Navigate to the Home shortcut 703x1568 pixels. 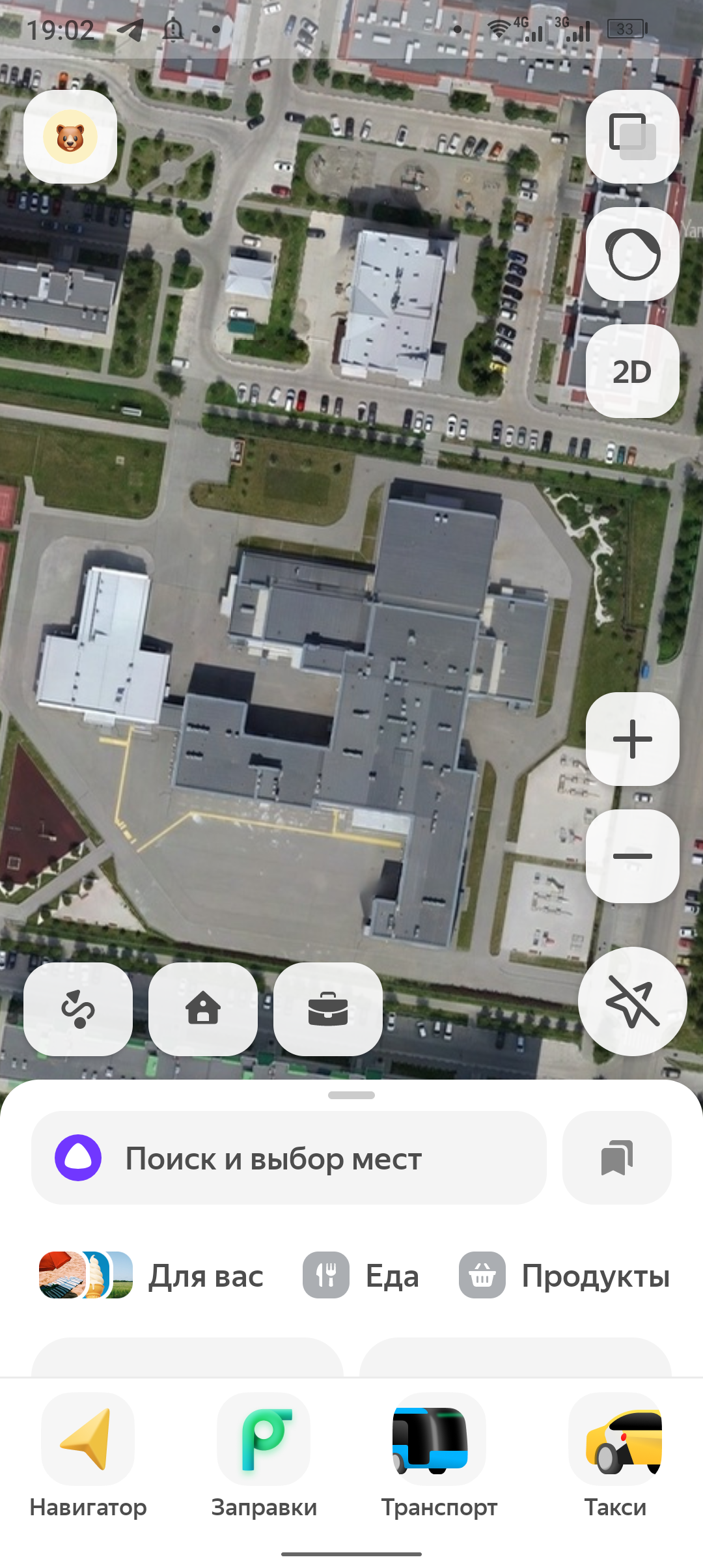203,1009
